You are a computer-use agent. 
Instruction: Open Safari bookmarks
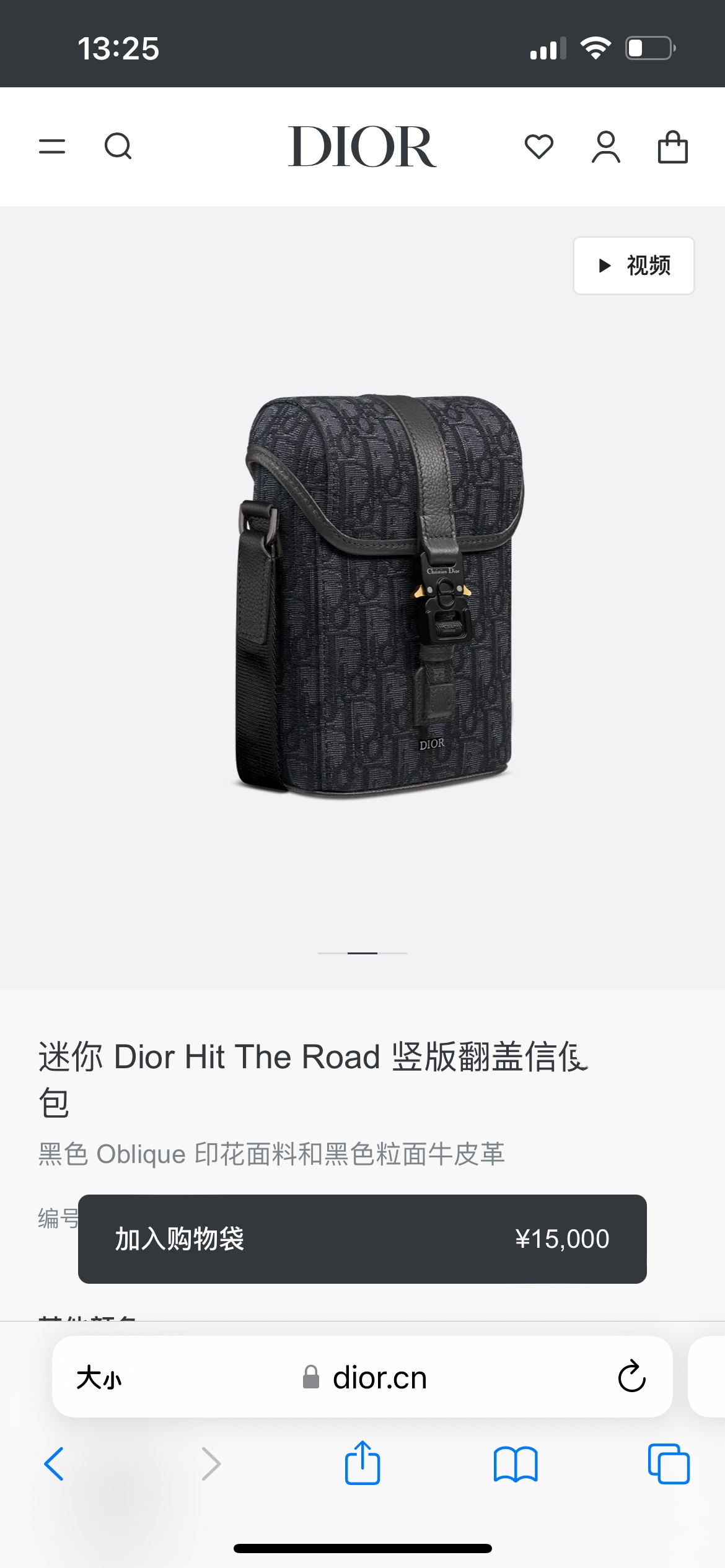tap(515, 1464)
